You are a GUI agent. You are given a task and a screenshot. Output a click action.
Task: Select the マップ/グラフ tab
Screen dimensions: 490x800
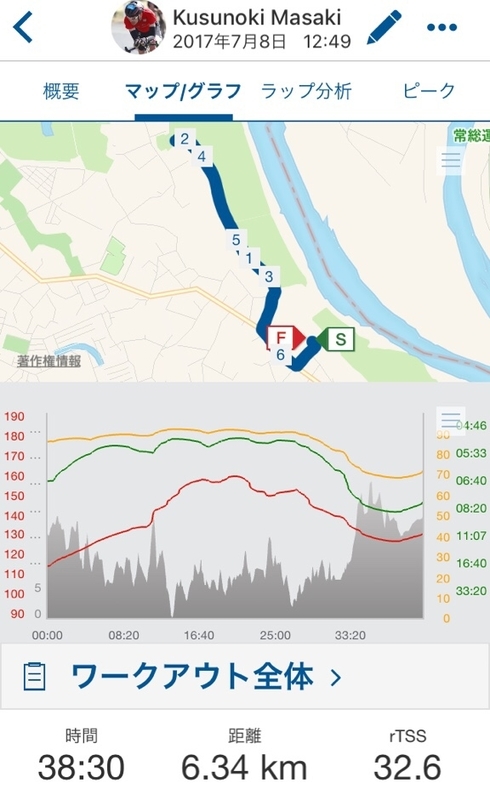point(183,91)
